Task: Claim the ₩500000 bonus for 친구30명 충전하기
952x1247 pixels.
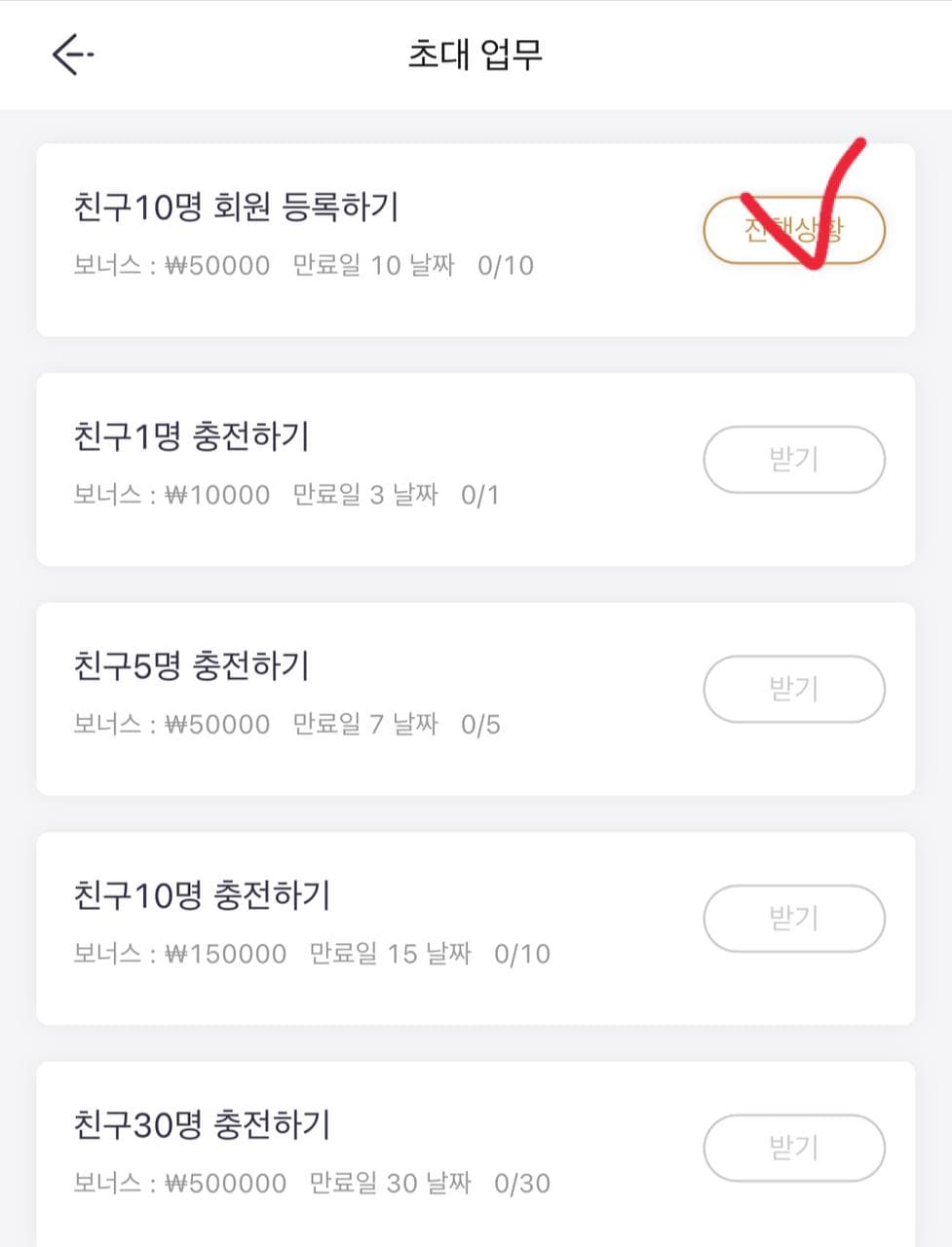Action: [793, 1148]
